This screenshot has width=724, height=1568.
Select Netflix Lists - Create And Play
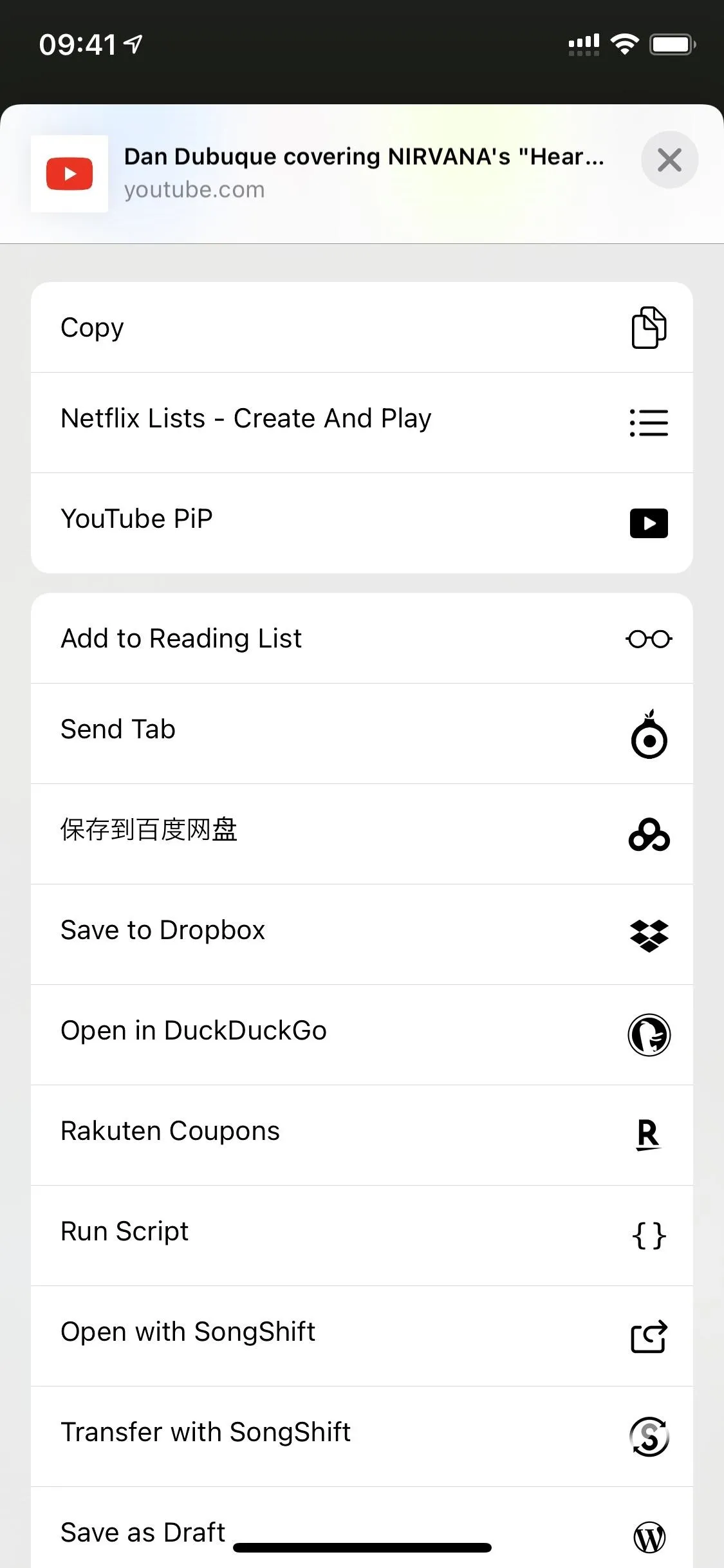coord(362,422)
